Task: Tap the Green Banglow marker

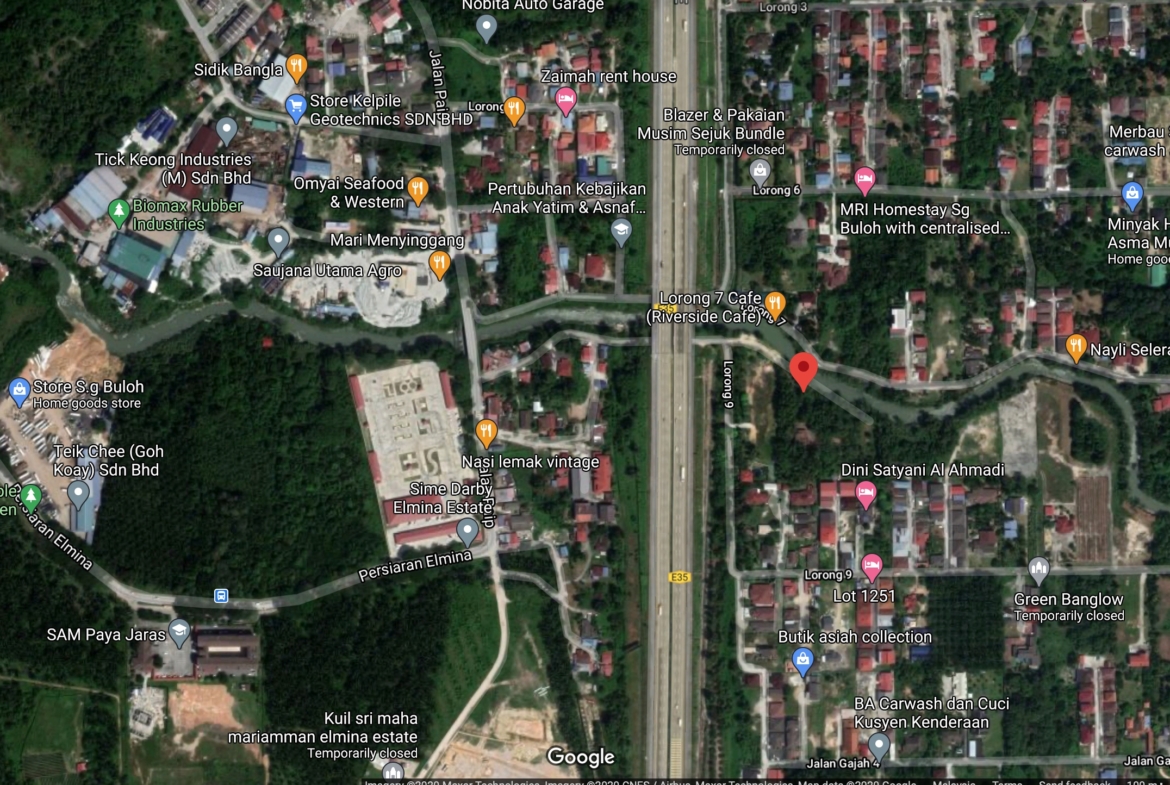Action: click(x=1039, y=570)
